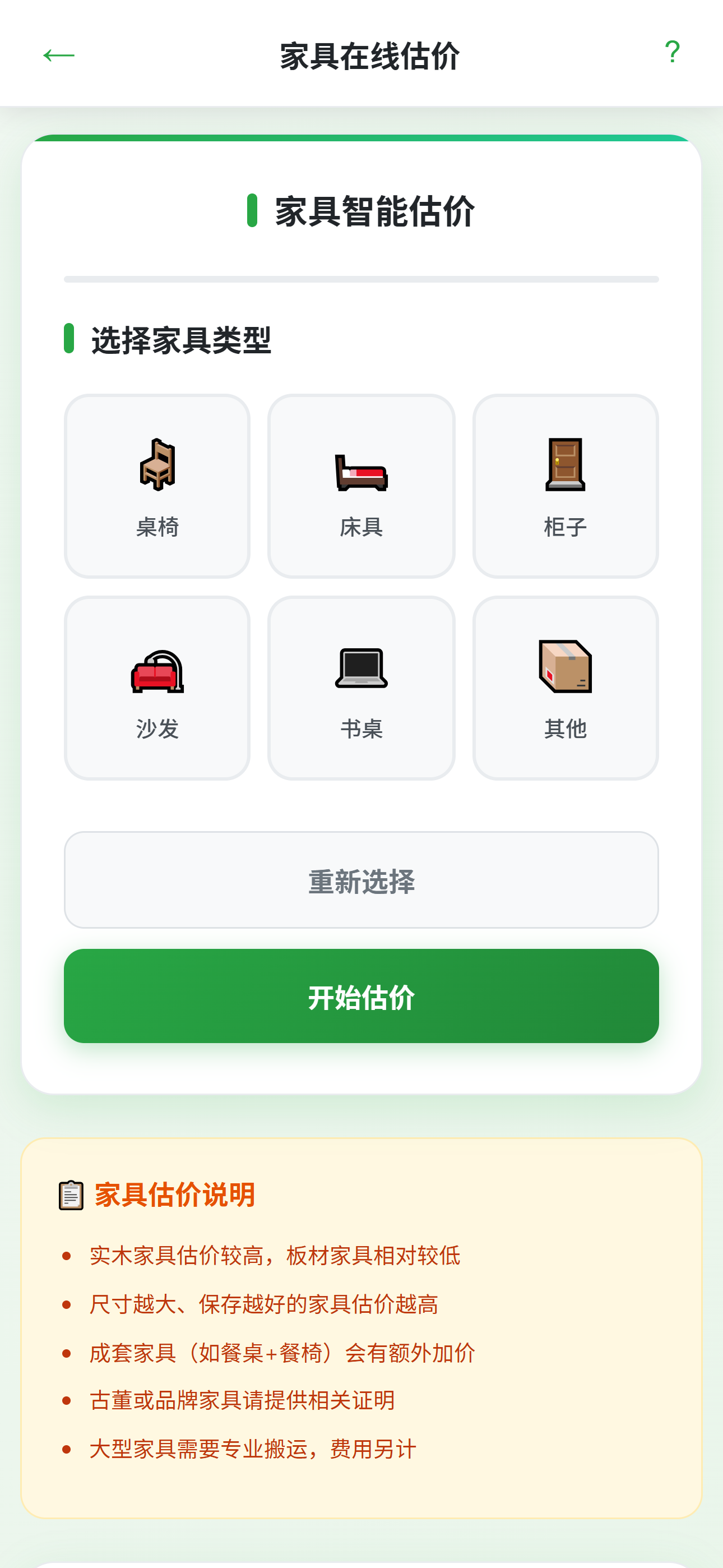Choose 床具 as the furniture type
Image resolution: width=723 pixels, height=1568 pixels.
click(x=361, y=486)
